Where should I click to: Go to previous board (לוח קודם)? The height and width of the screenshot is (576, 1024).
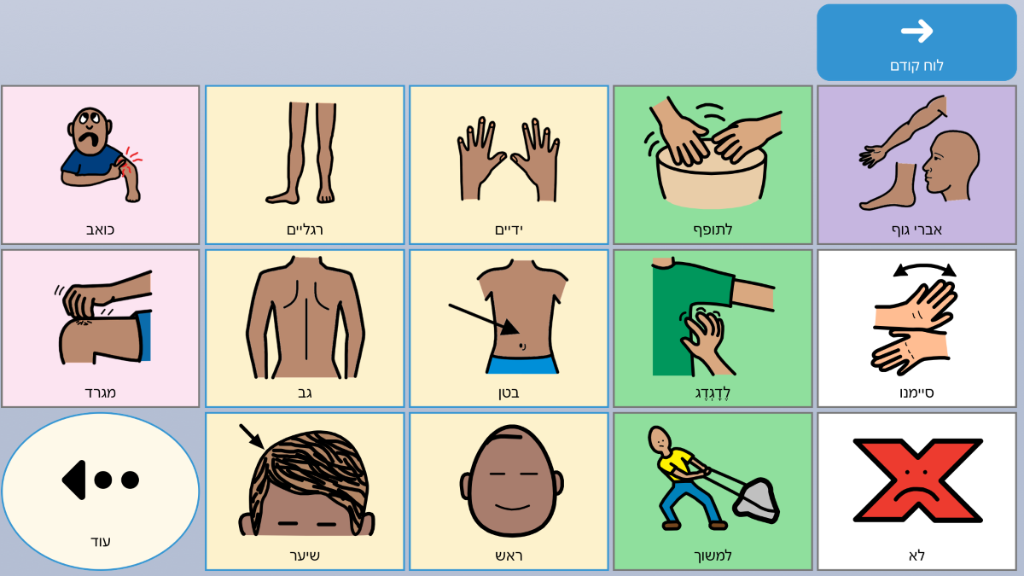(x=916, y=43)
